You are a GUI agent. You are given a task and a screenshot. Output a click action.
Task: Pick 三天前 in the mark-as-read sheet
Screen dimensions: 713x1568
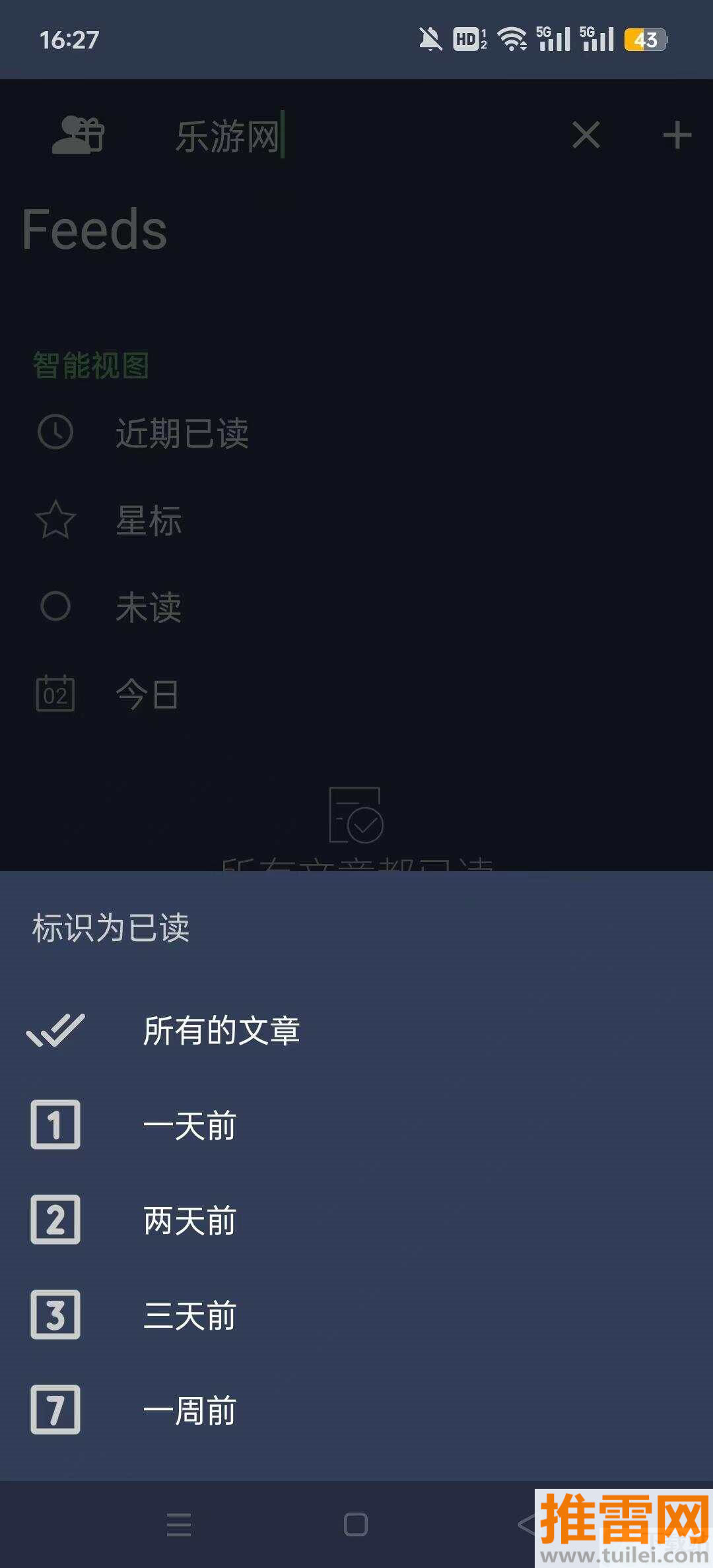point(190,1315)
